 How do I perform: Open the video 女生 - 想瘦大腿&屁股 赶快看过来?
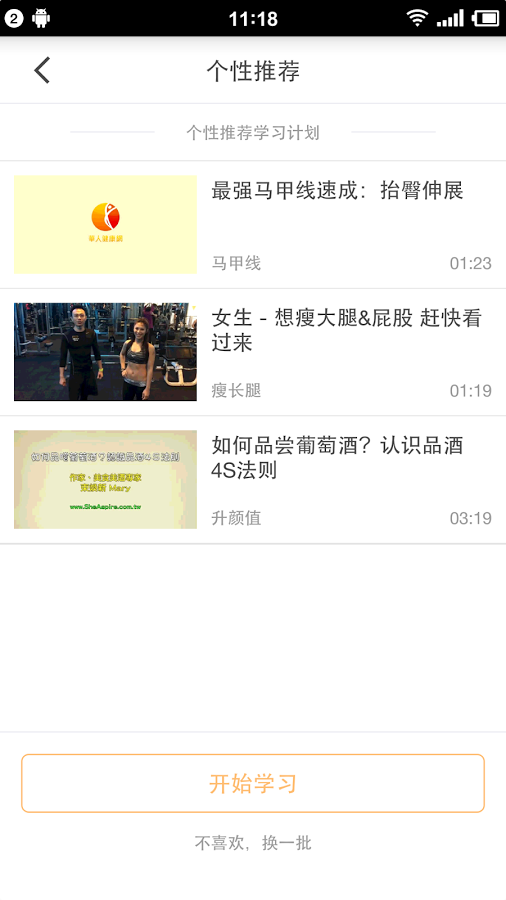[253, 352]
